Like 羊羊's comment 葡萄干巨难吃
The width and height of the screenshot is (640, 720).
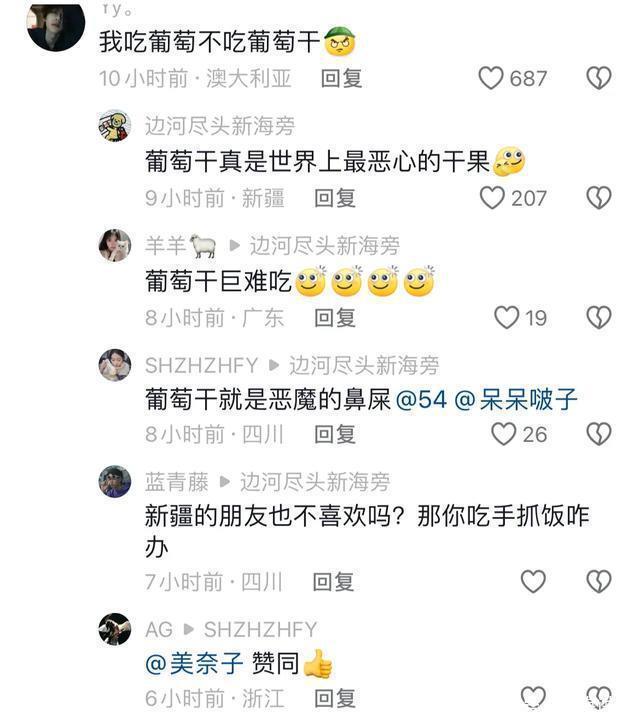tap(507, 318)
